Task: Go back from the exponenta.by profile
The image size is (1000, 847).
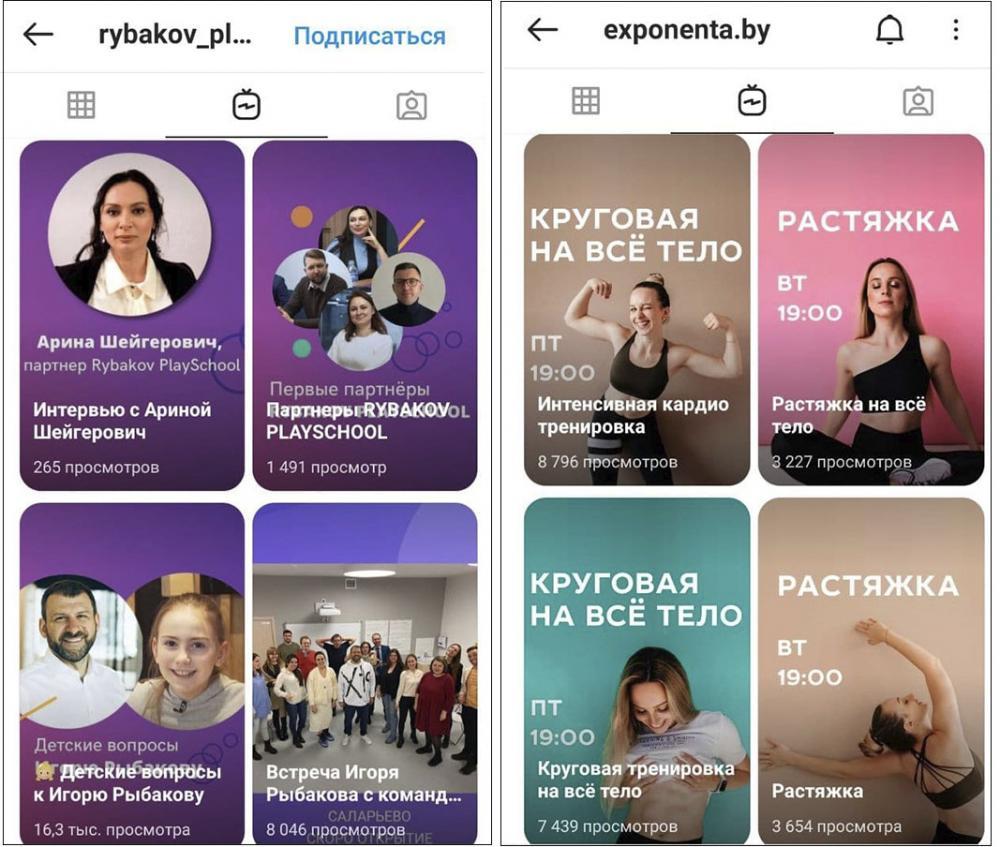Action: (542, 30)
